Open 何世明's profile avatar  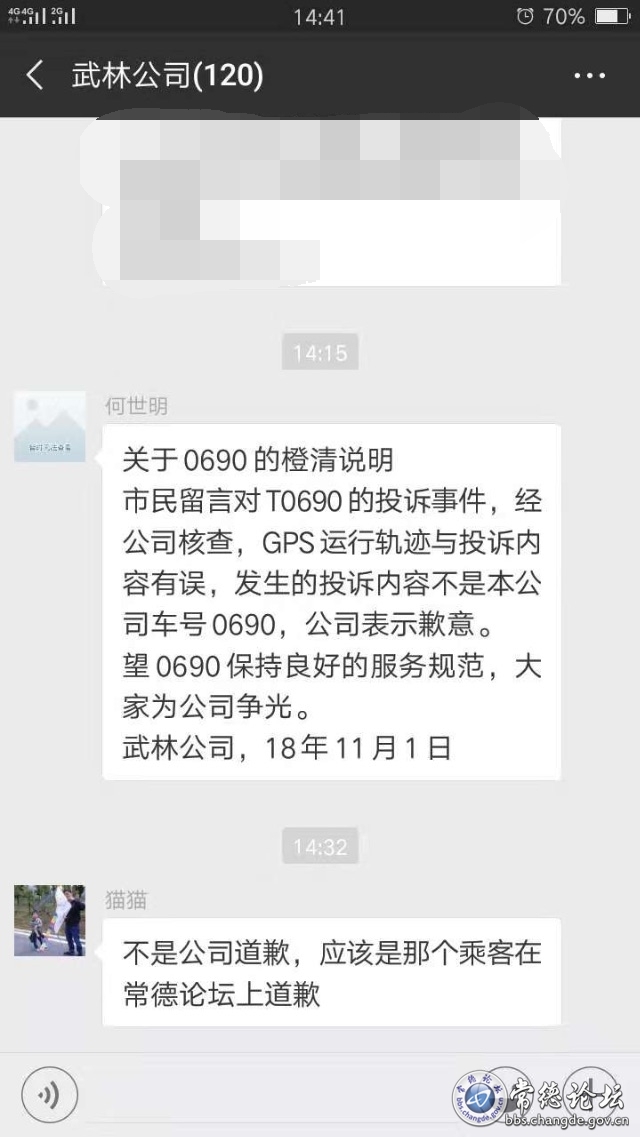50,426
